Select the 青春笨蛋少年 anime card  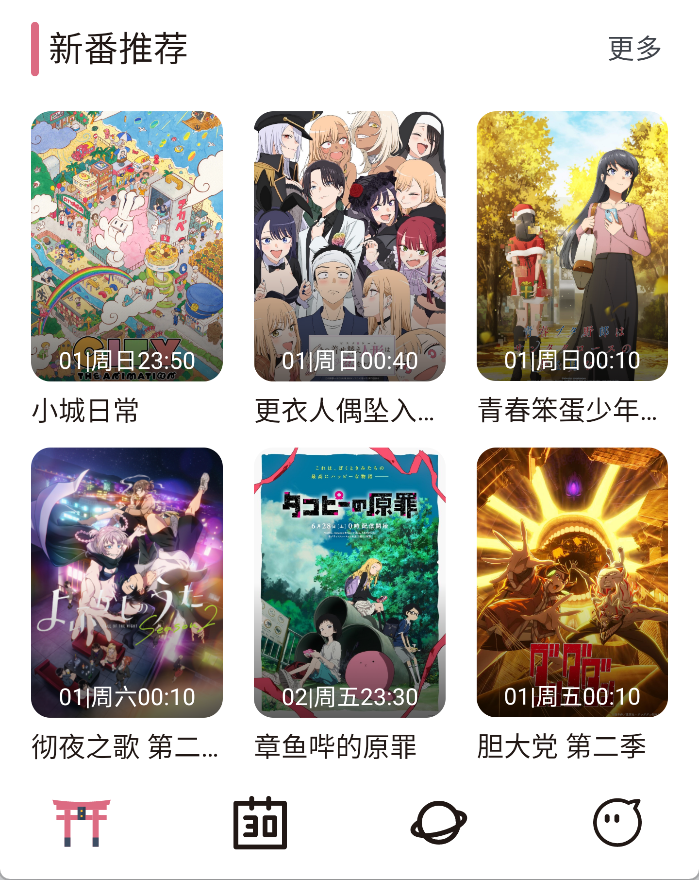(572, 246)
